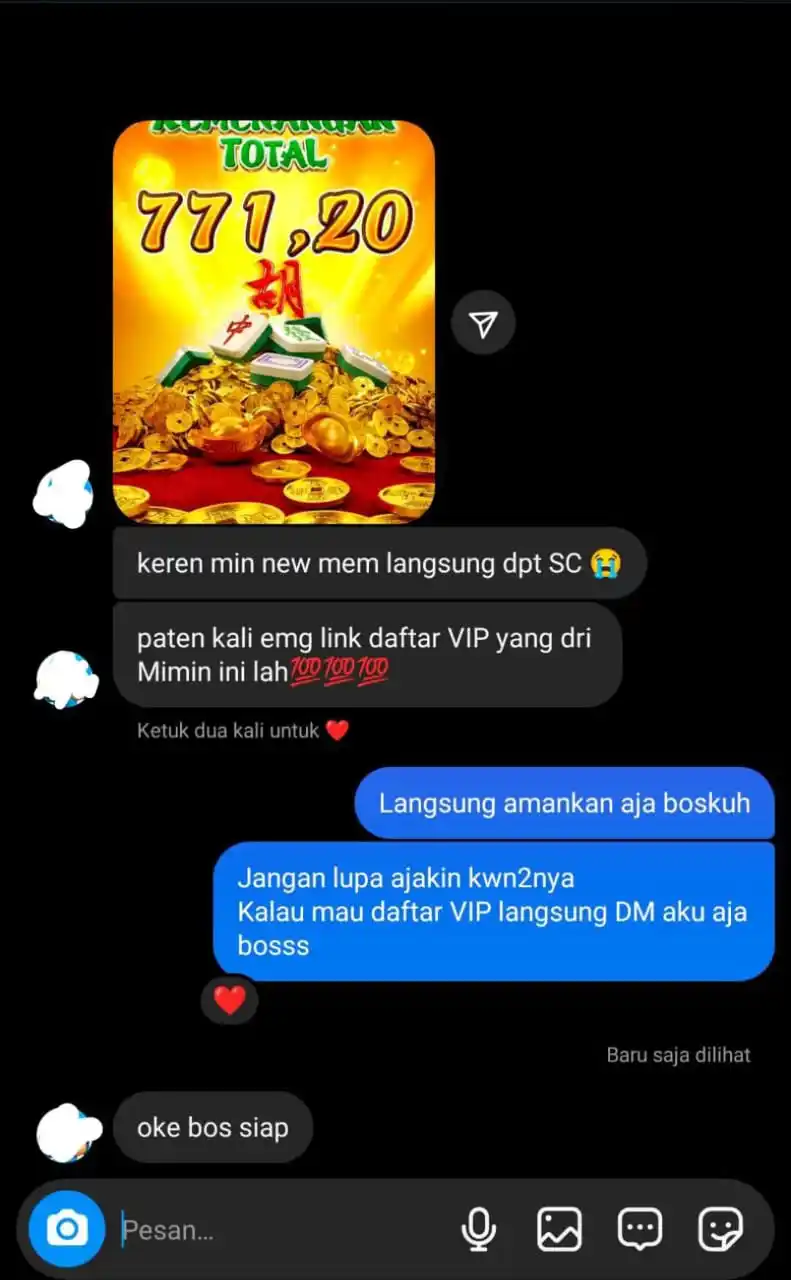Image resolution: width=791 pixels, height=1280 pixels.
Task: Open the sticker picker
Action: click(720, 1229)
